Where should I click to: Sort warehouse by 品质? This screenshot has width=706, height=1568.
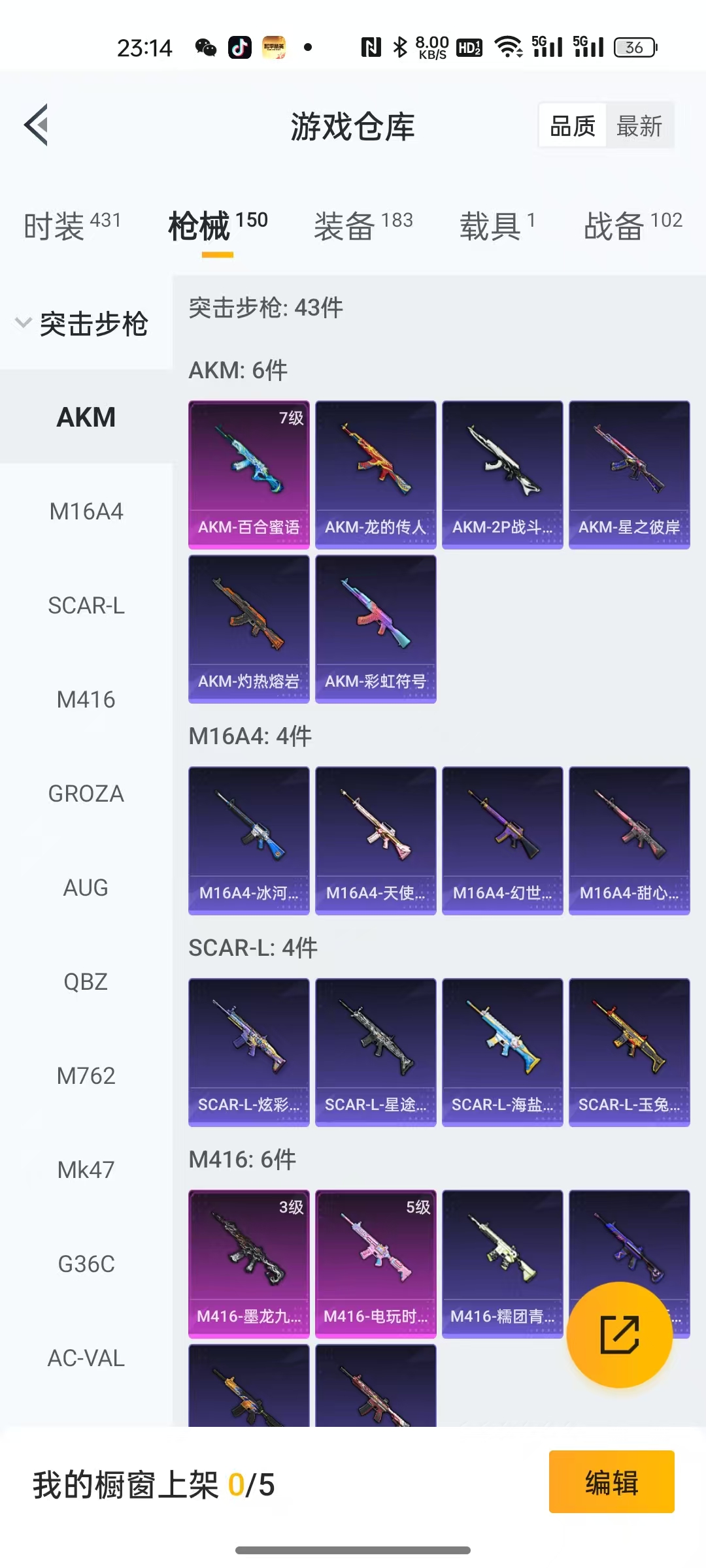(572, 125)
